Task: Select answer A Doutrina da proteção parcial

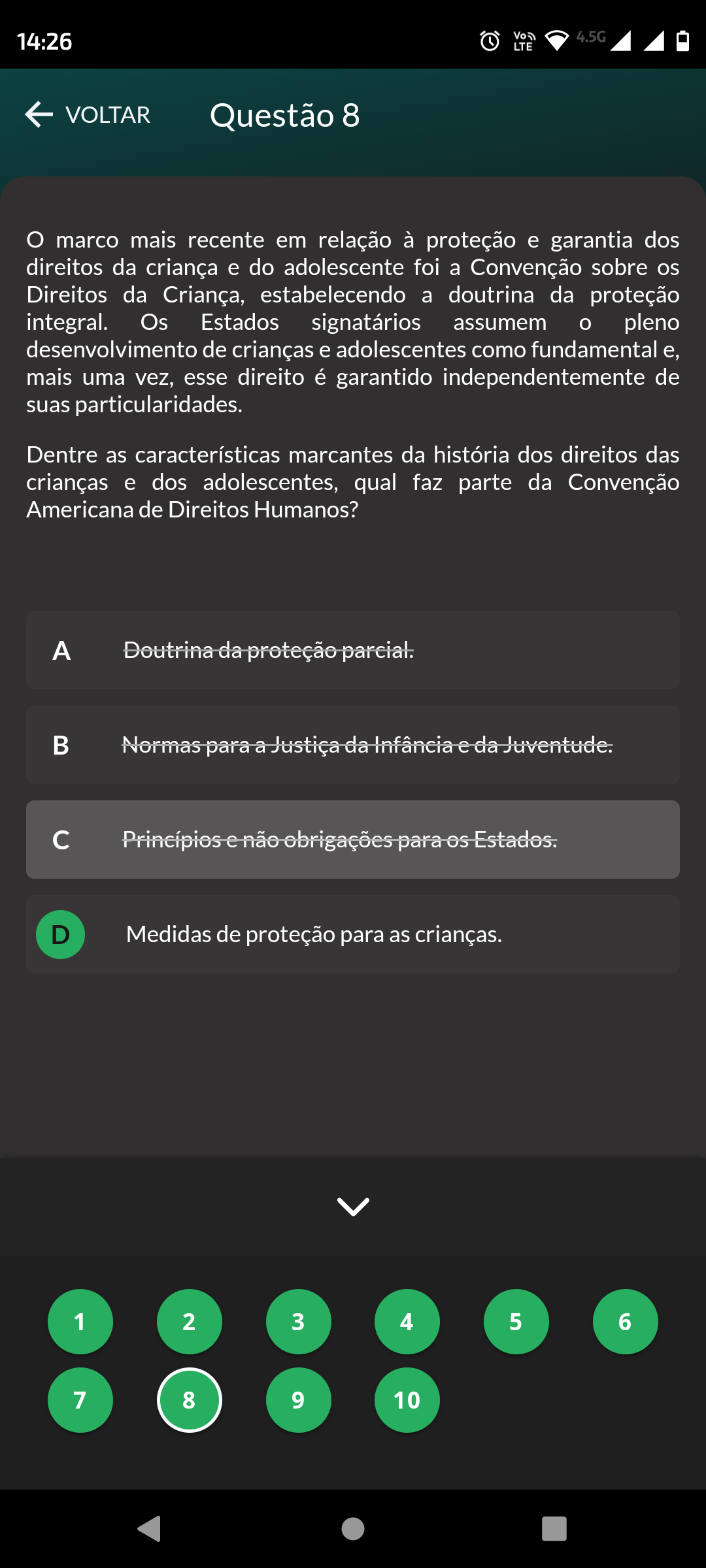Action: click(x=353, y=650)
